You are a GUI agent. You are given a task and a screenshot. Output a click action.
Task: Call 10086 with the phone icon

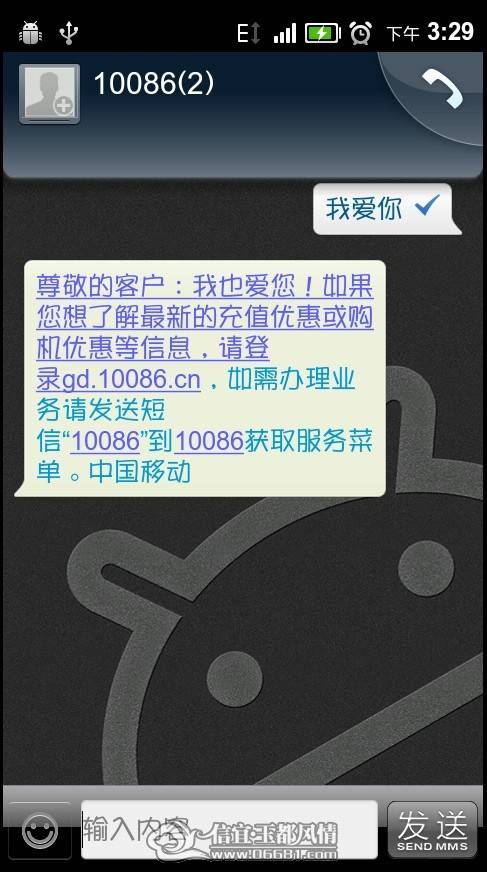point(442,88)
